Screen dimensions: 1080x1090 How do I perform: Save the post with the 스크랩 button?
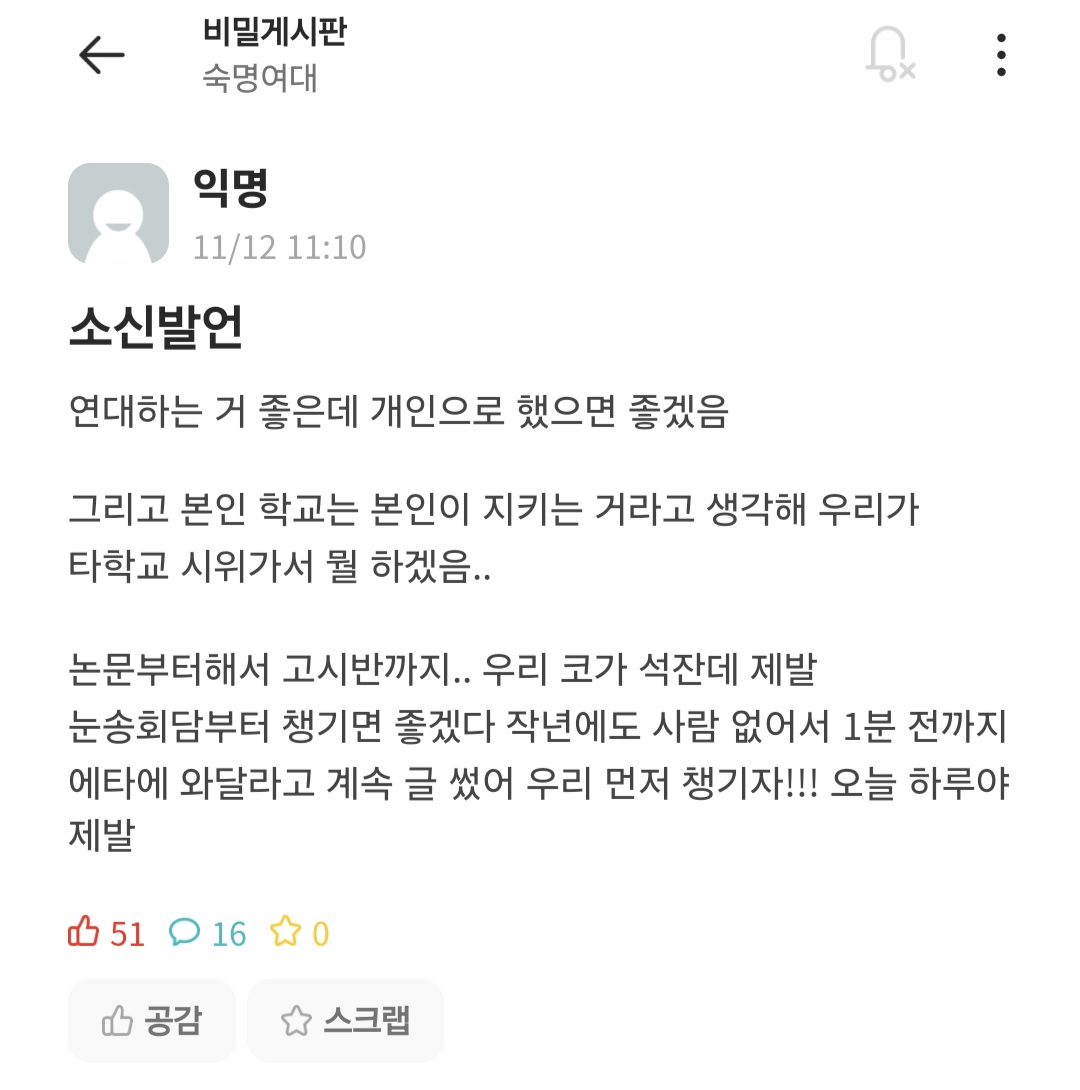pos(345,1020)
